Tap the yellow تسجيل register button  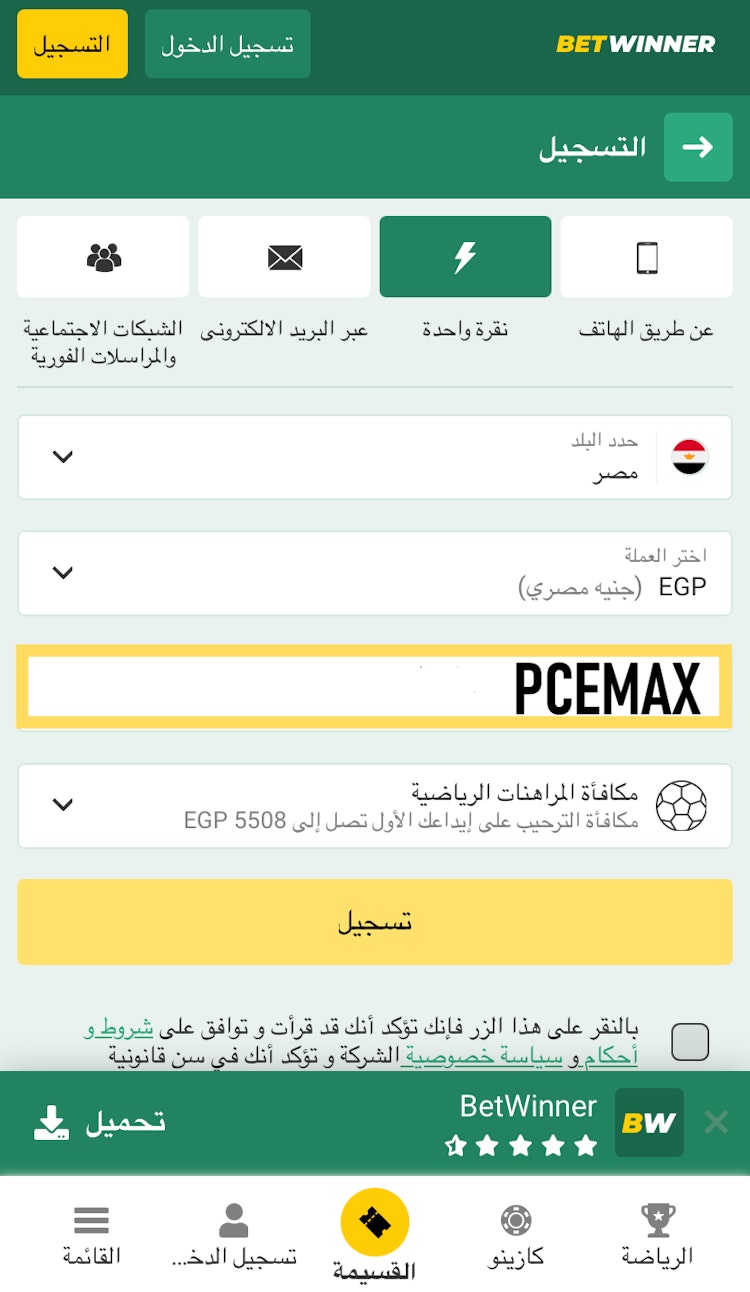tap(375, 921)
